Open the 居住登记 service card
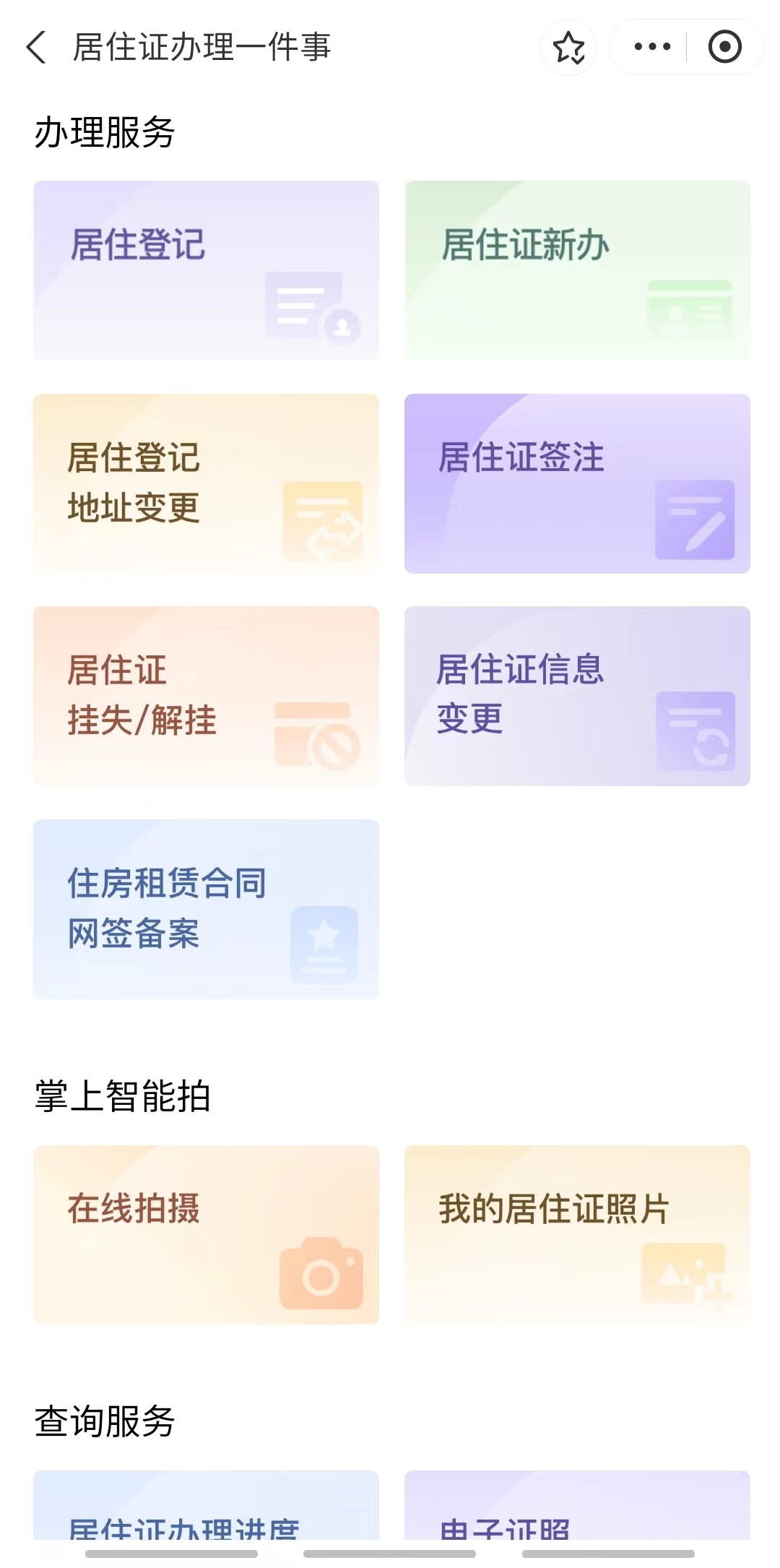Viewport: 780px width, 1568px height. click(206, 270)
